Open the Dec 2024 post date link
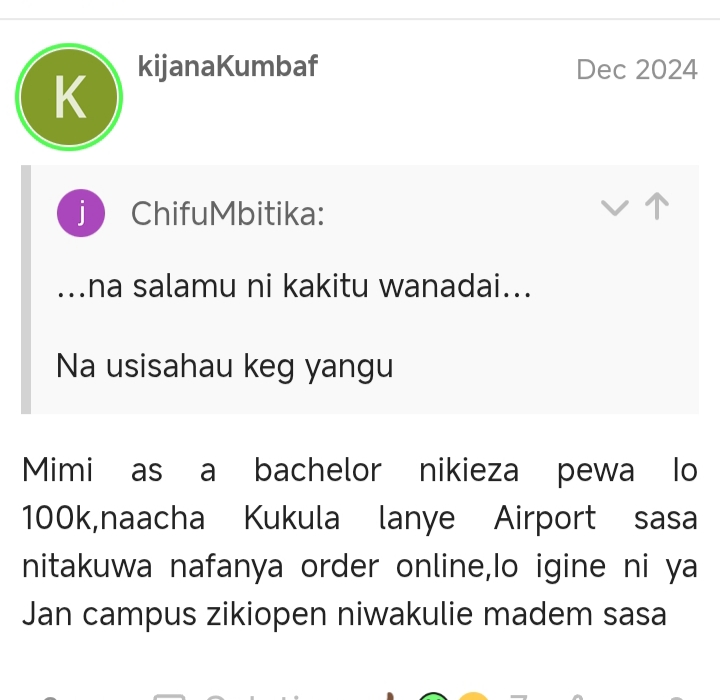Screen dimensions: 720x700 (x=637, y=70)
